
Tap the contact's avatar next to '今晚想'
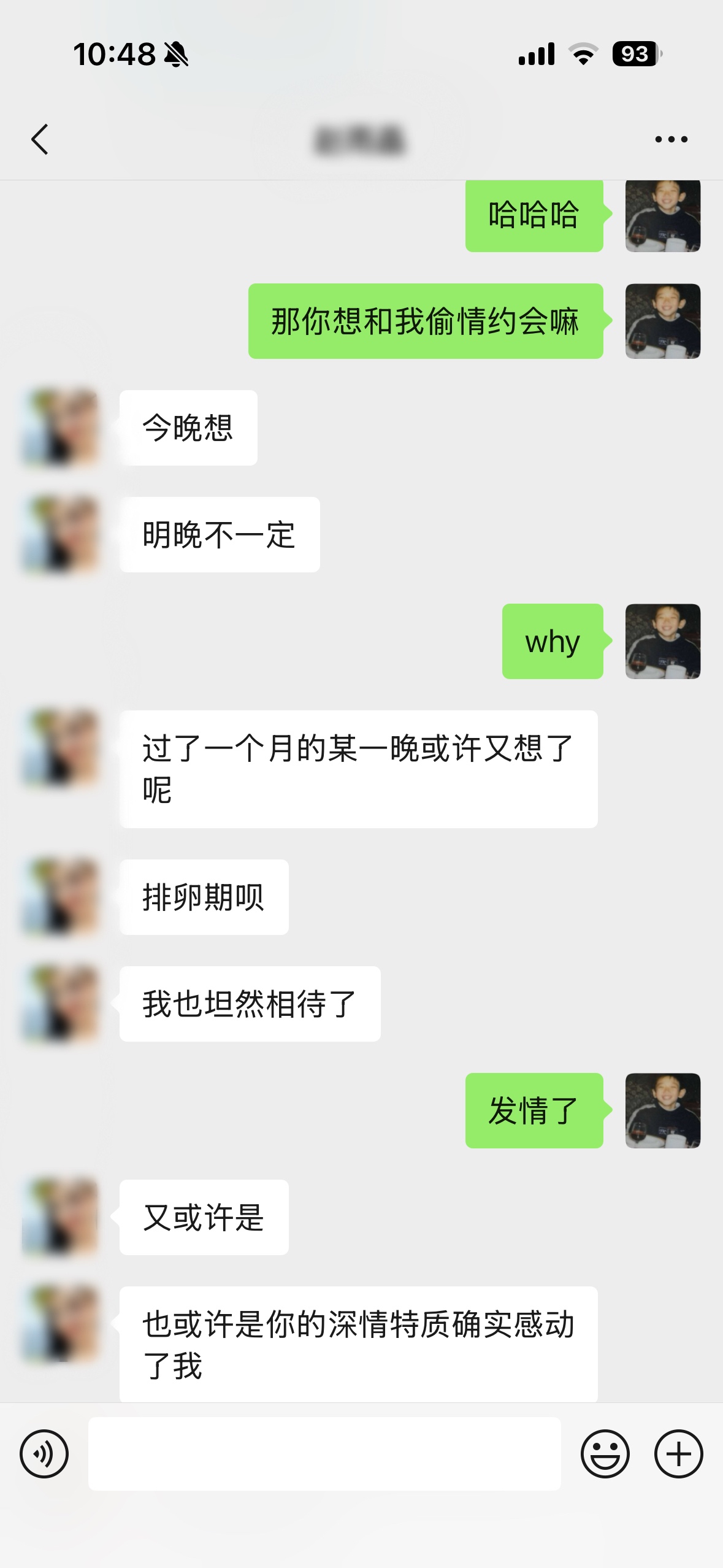coord(60,428)
